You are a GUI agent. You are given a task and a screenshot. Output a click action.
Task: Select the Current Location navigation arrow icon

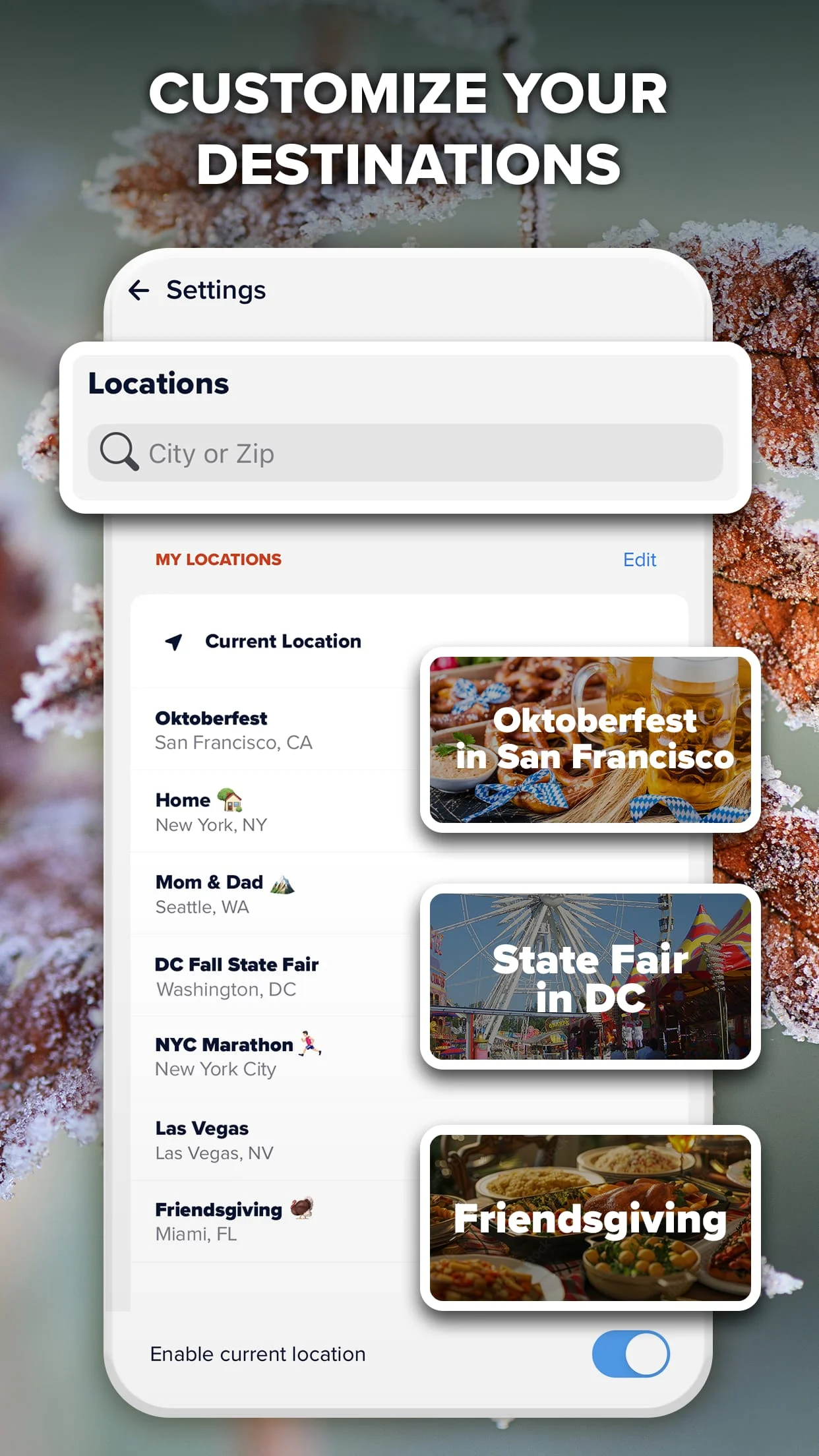[x=173, y=640]
